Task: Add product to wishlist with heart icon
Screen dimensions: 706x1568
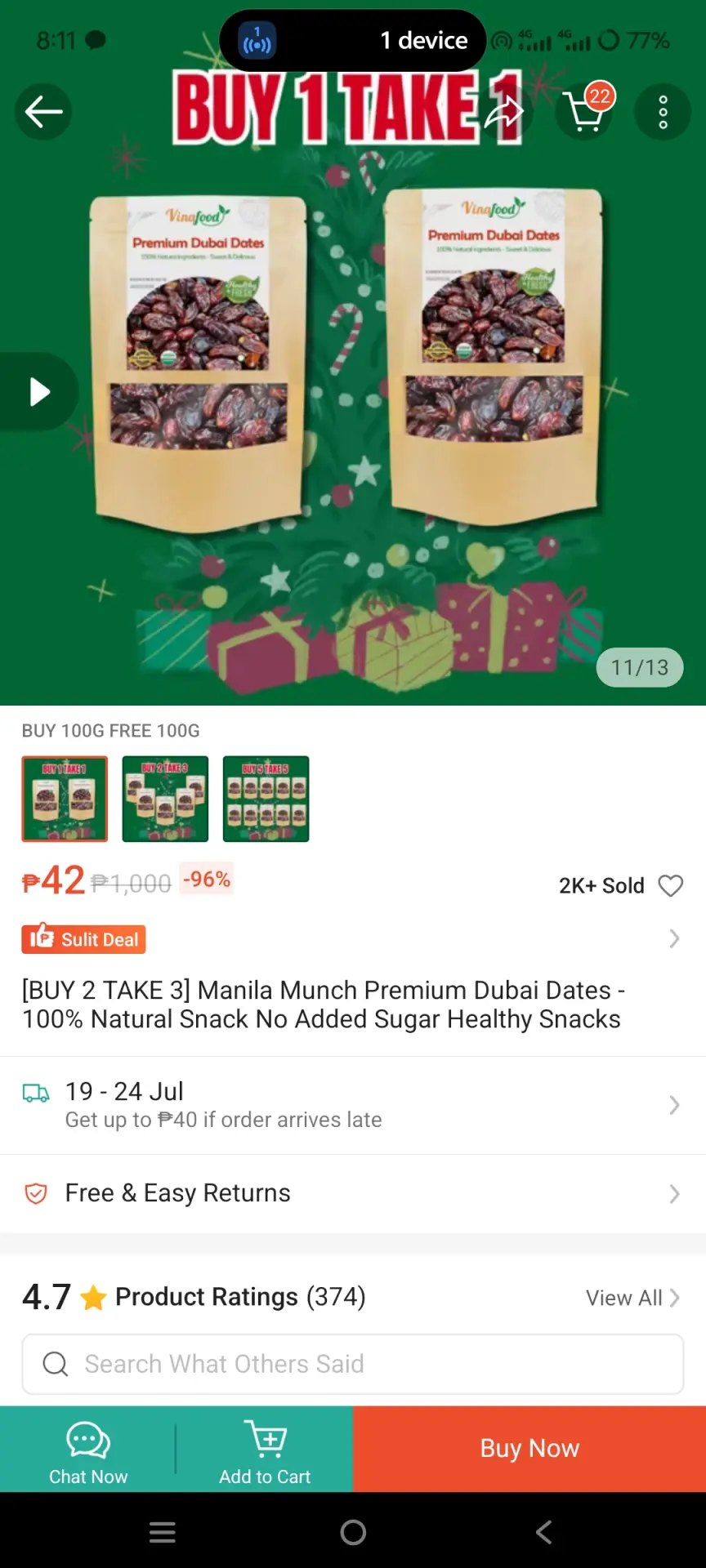Action: (x=670, y=886)
